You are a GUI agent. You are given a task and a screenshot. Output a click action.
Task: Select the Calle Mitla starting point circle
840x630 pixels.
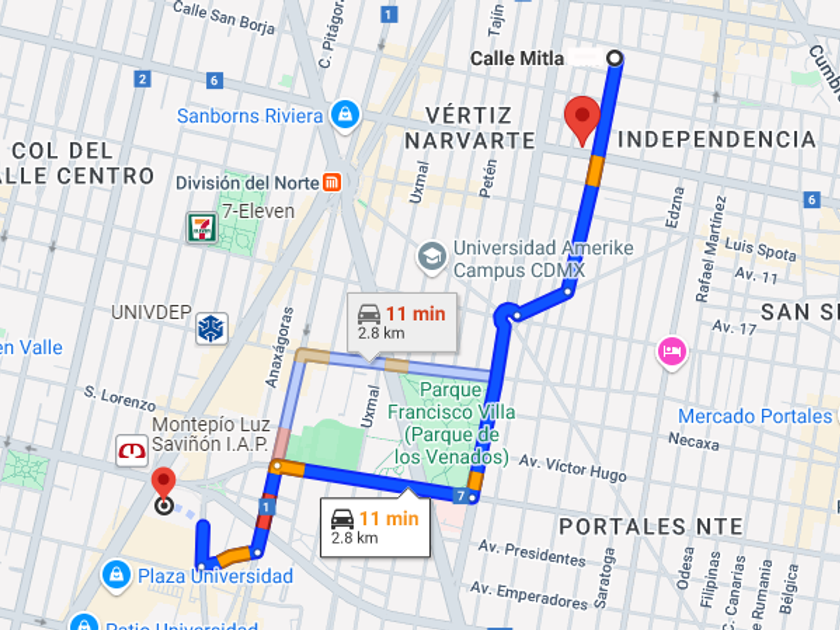(x=614, y=58)
